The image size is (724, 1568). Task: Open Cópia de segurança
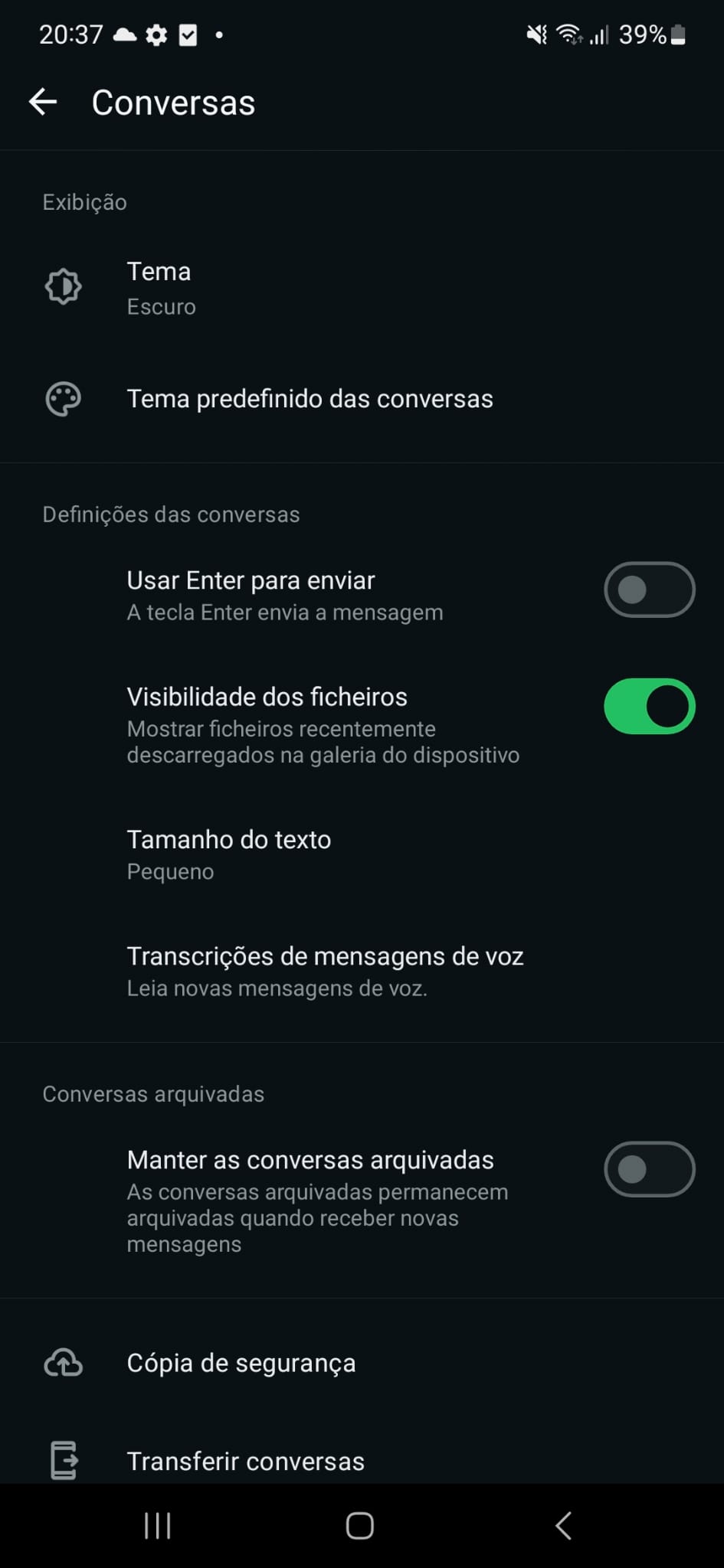[241, 1364]
